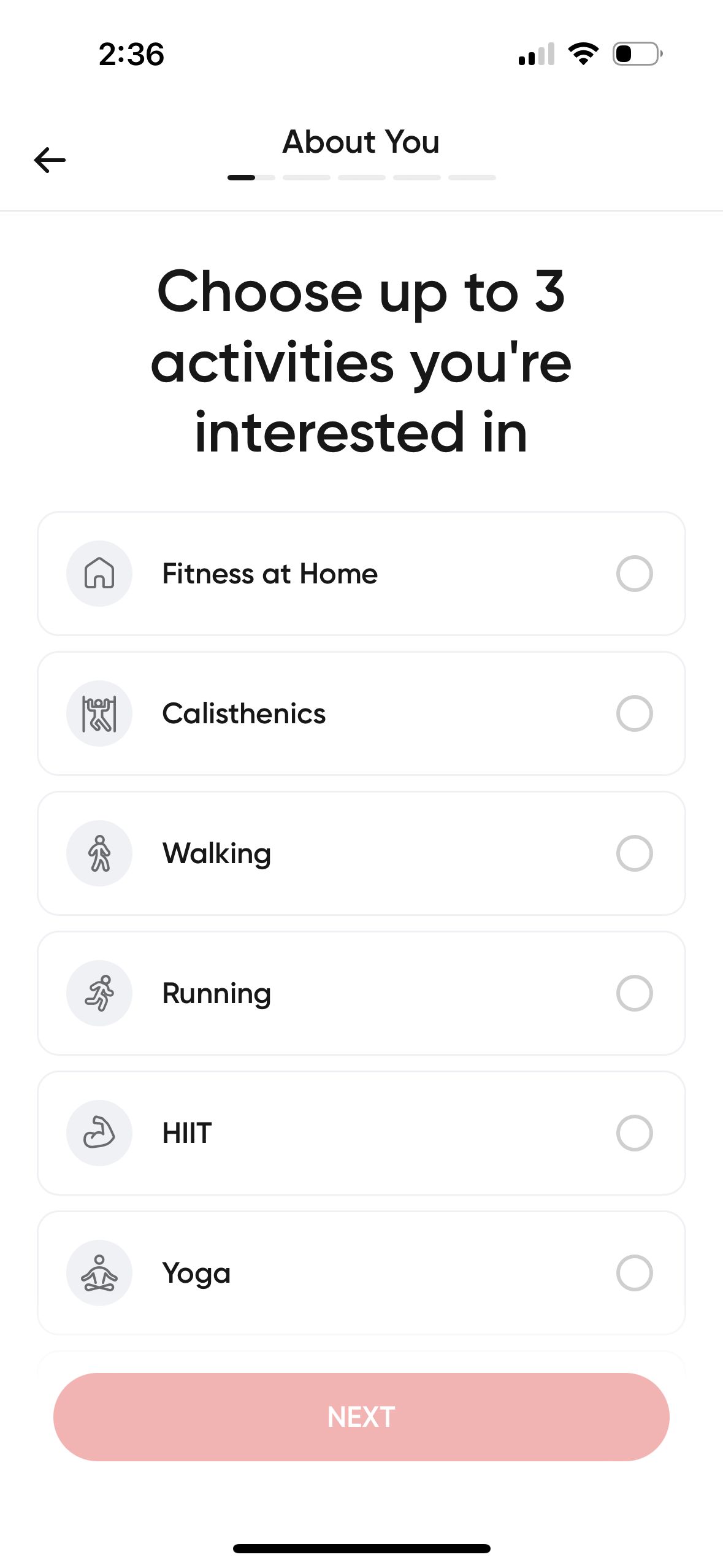Tap the About You heading
The height and width of the screenshot is (1568, 723).
pyautogui.click(x=361, y=141)
